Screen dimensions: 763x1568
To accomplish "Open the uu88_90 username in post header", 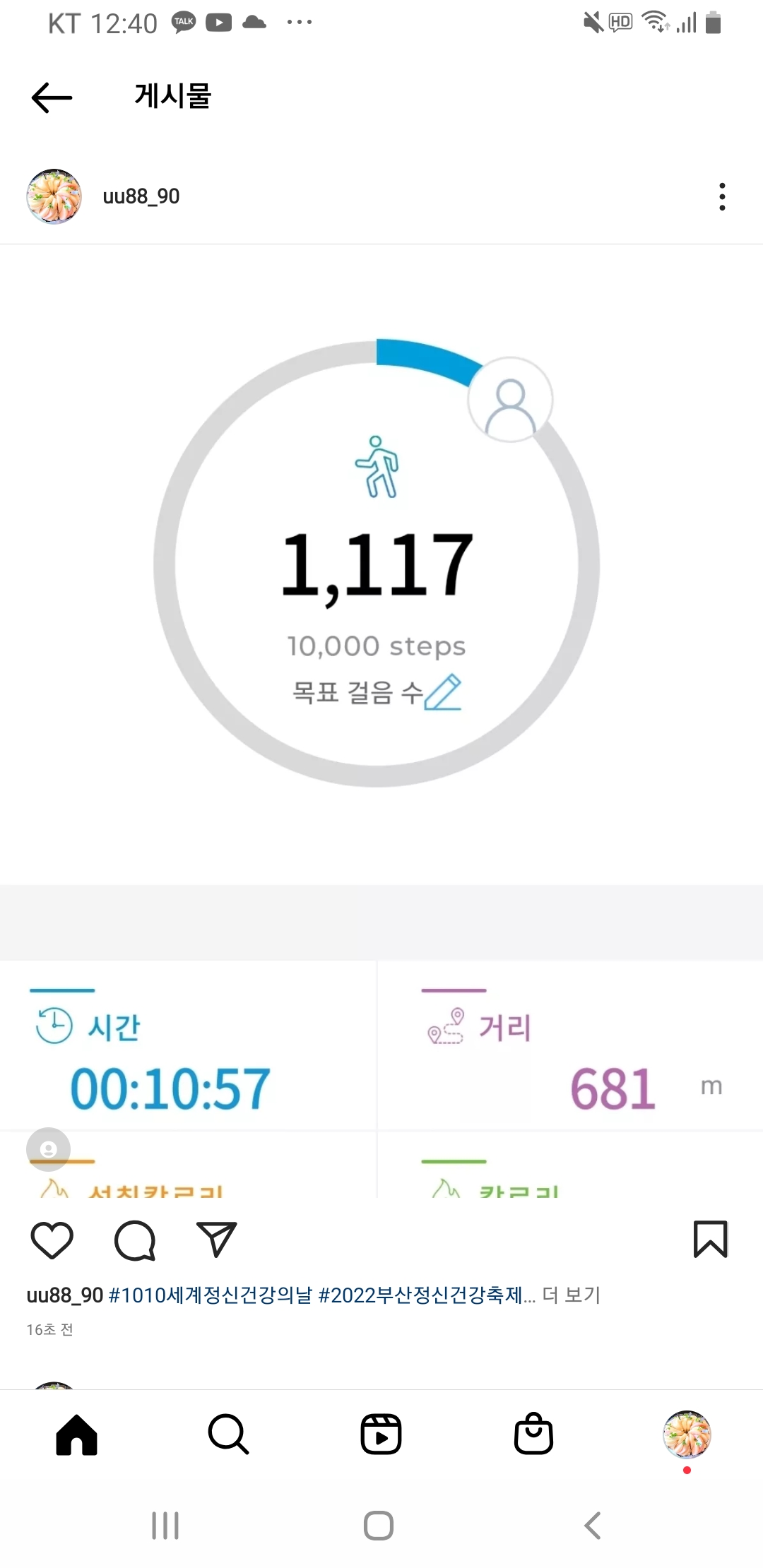I will (x=141, y=196).
